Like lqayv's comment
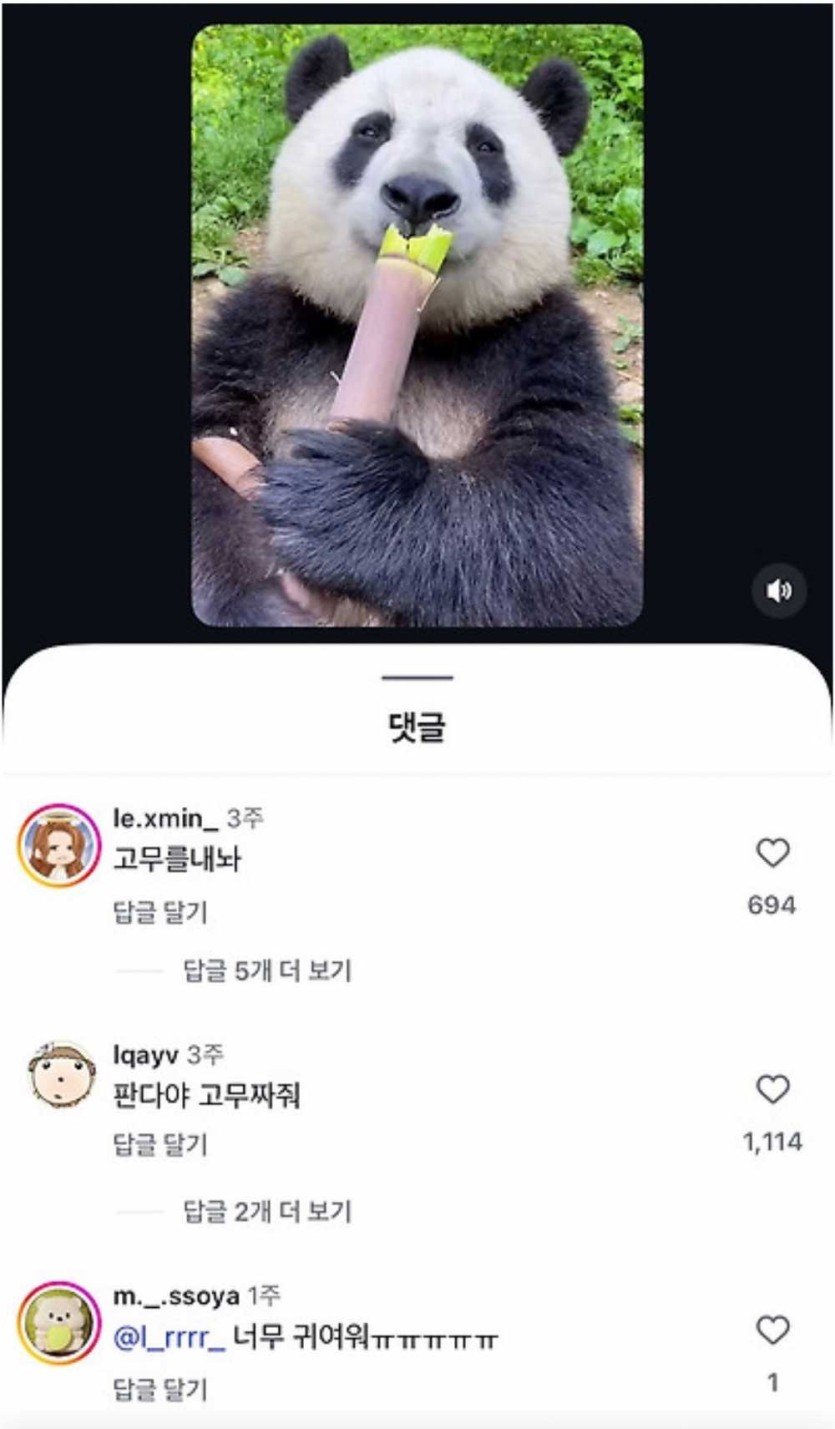Image resolution: width=835 pixels, height=1429 pixels. pyautogui.click(x=772, y=1089)
